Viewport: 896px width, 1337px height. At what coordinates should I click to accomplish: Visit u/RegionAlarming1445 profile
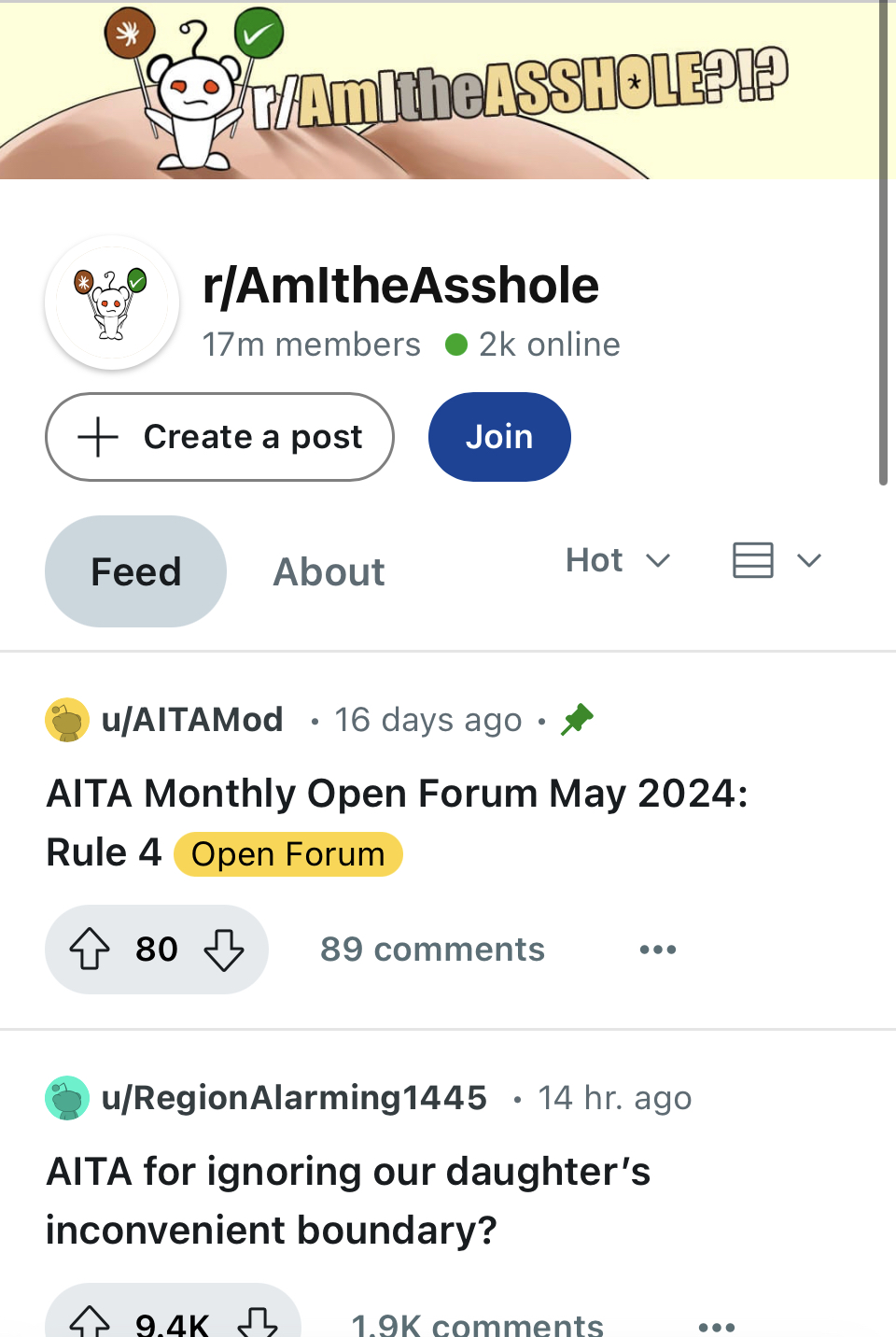click(x=293, y=1098)
